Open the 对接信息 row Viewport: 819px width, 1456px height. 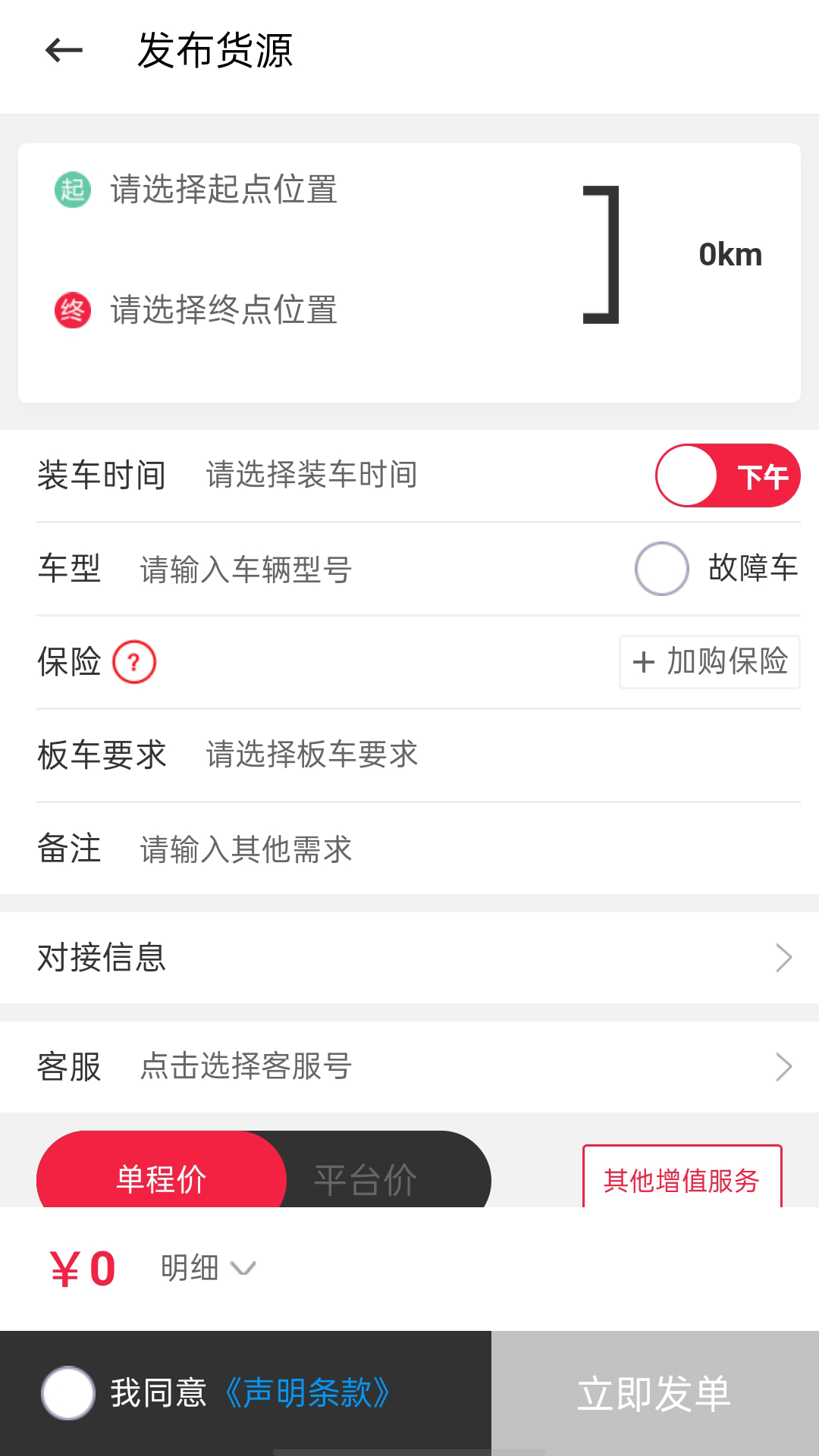tap(409, 958)
